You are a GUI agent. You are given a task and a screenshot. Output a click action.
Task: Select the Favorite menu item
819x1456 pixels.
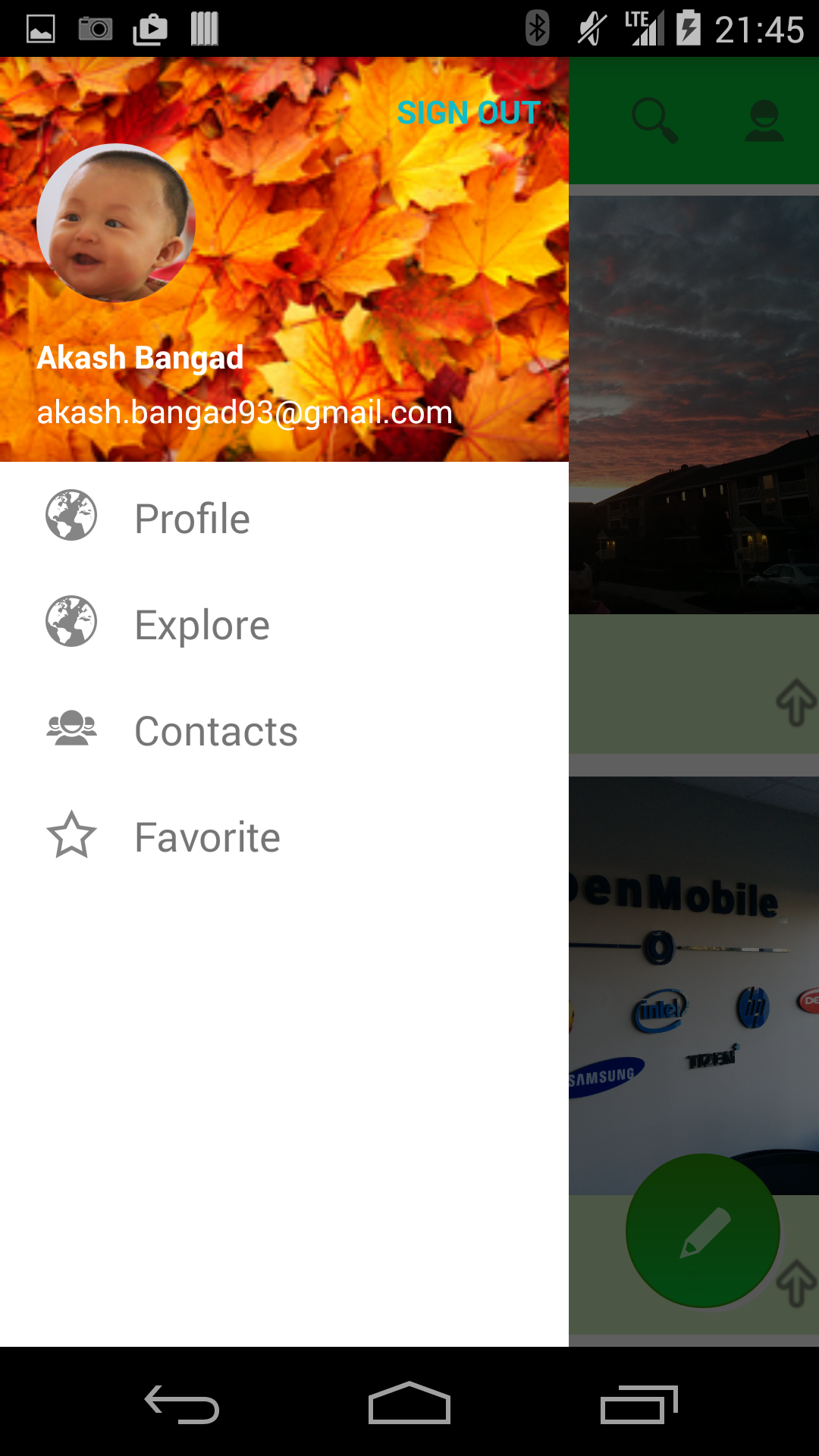click(x=207, y=837)
